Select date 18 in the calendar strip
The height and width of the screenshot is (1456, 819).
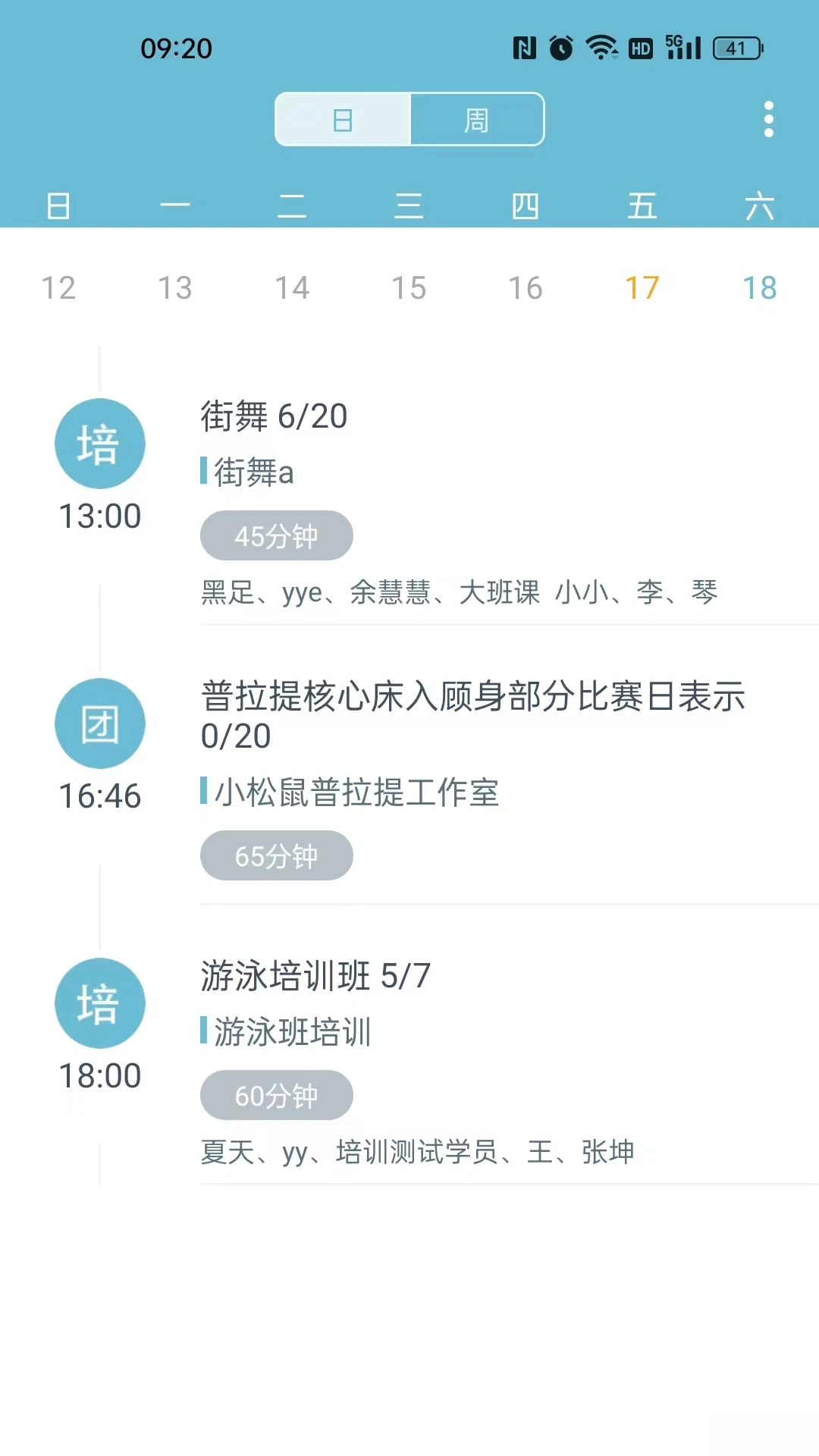(761, 287)
